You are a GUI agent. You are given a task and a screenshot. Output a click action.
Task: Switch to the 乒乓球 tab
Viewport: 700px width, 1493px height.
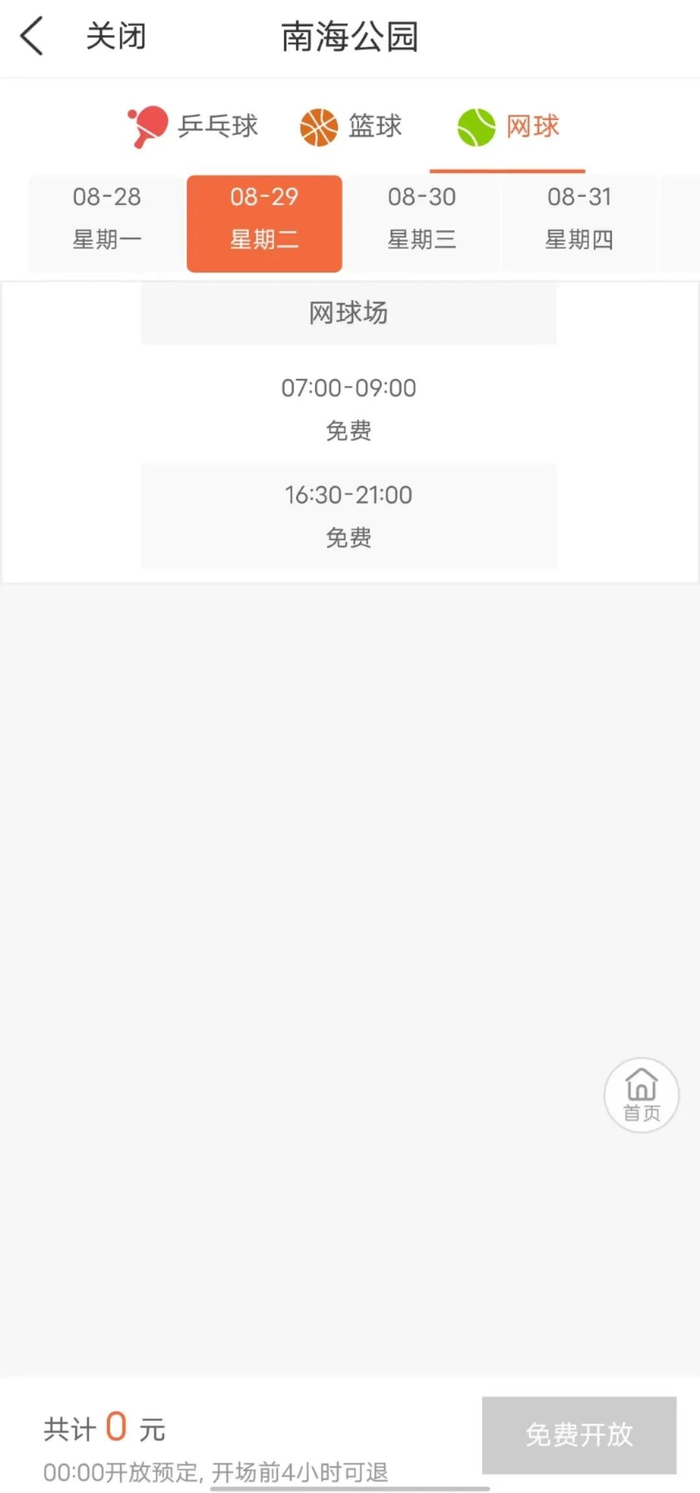pos(193,127)
